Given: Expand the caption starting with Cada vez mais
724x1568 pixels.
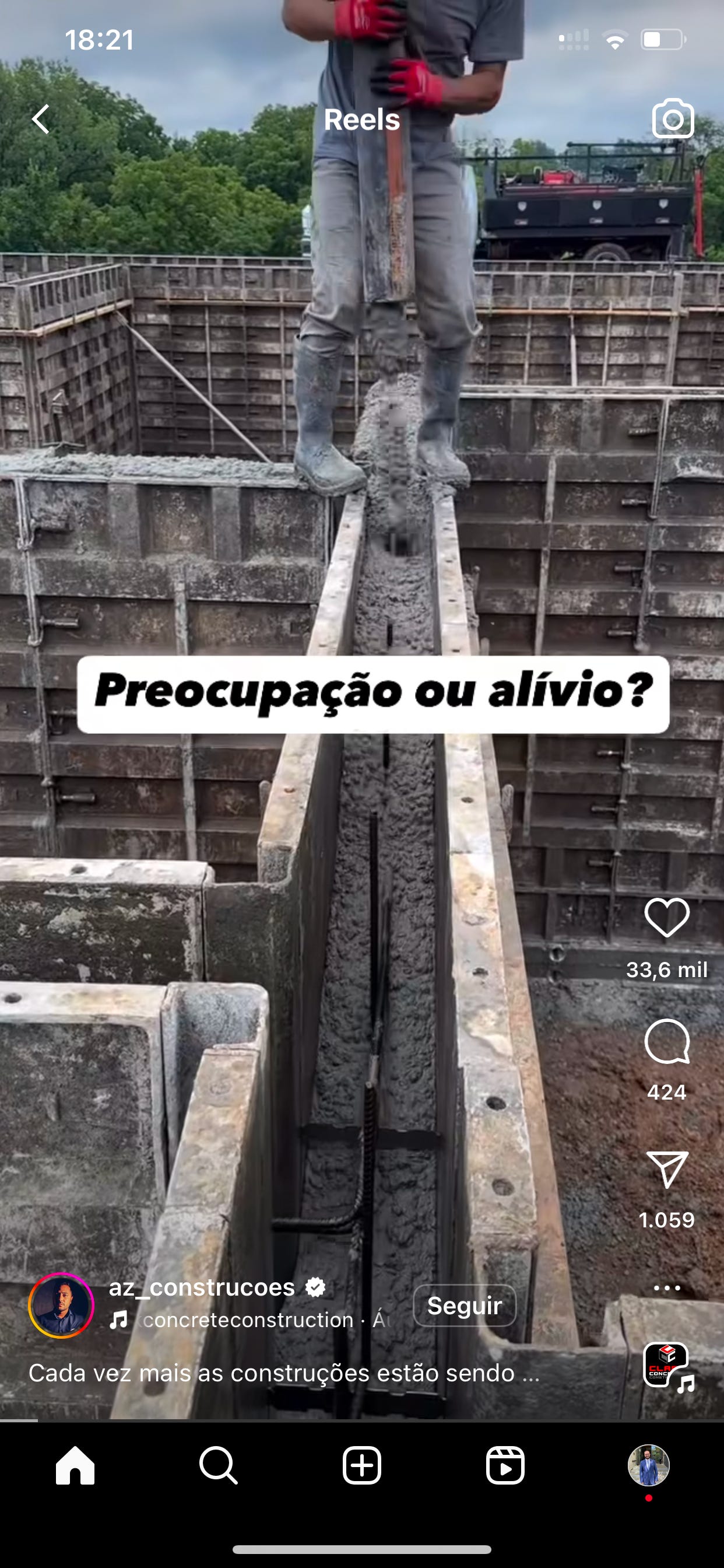Looking at the screenshot, I should [x=284, y=1373].
